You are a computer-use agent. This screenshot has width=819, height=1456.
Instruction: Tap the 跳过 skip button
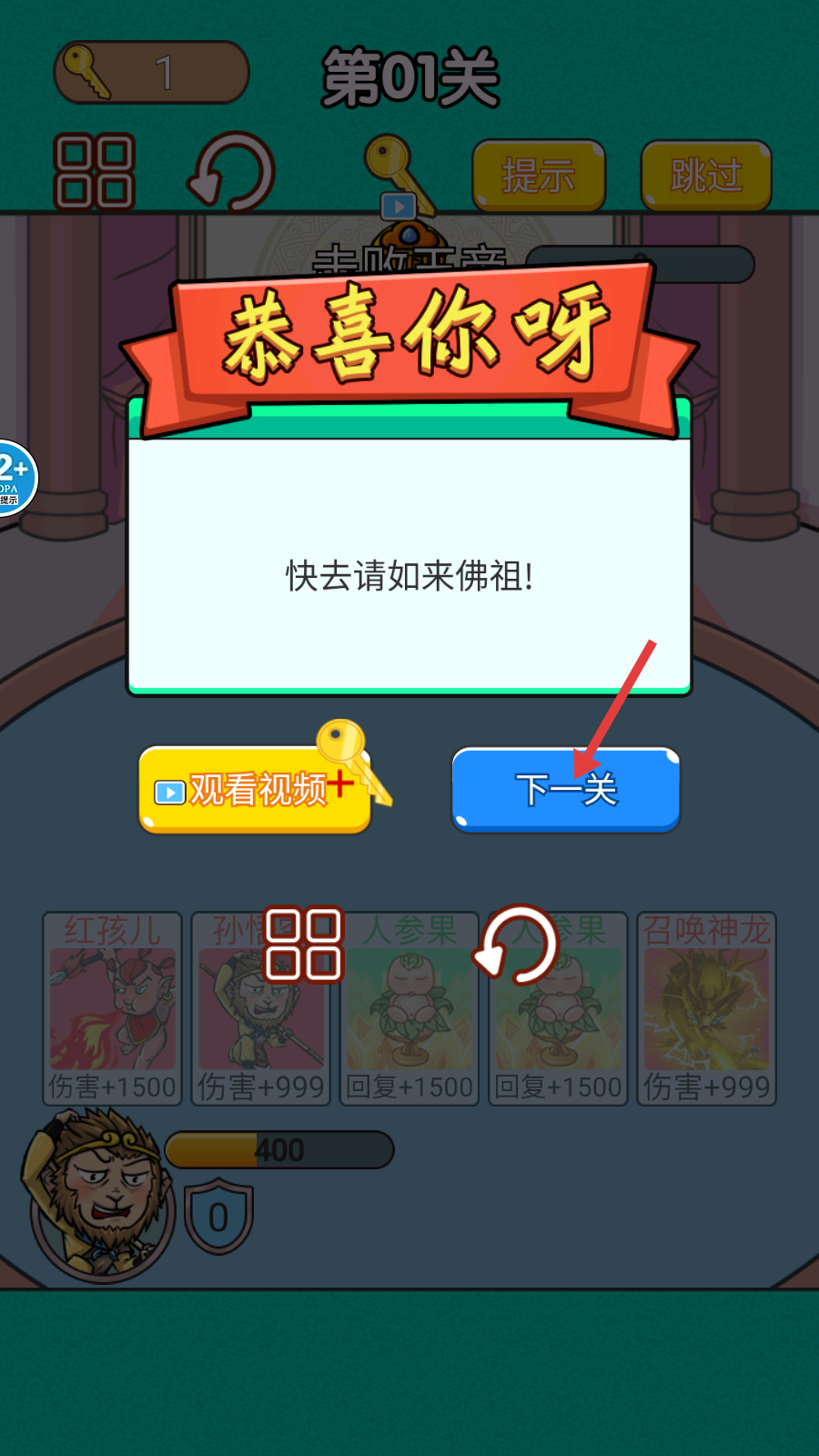(706, 176)
